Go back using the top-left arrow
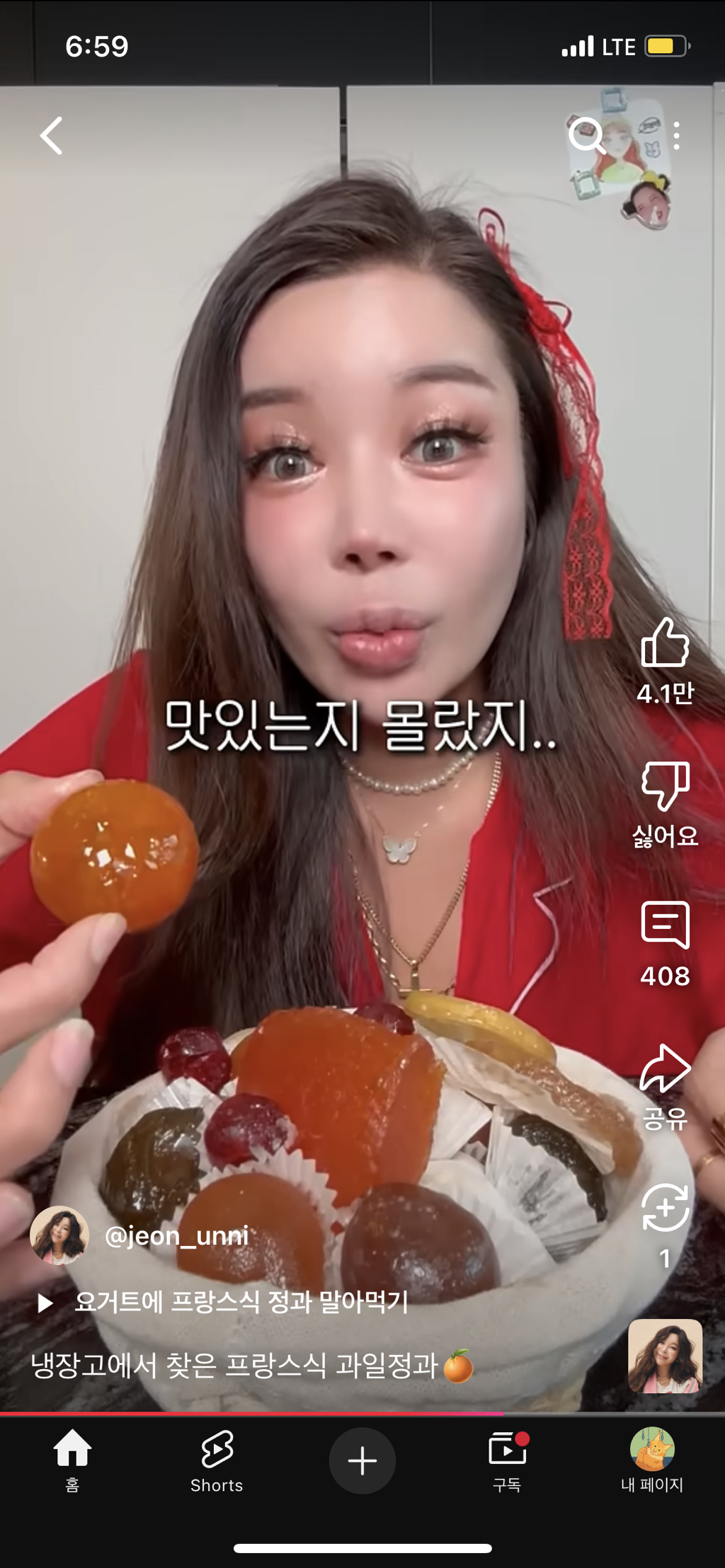Viewport: 725px width, 1568px height. pos(51,135)
